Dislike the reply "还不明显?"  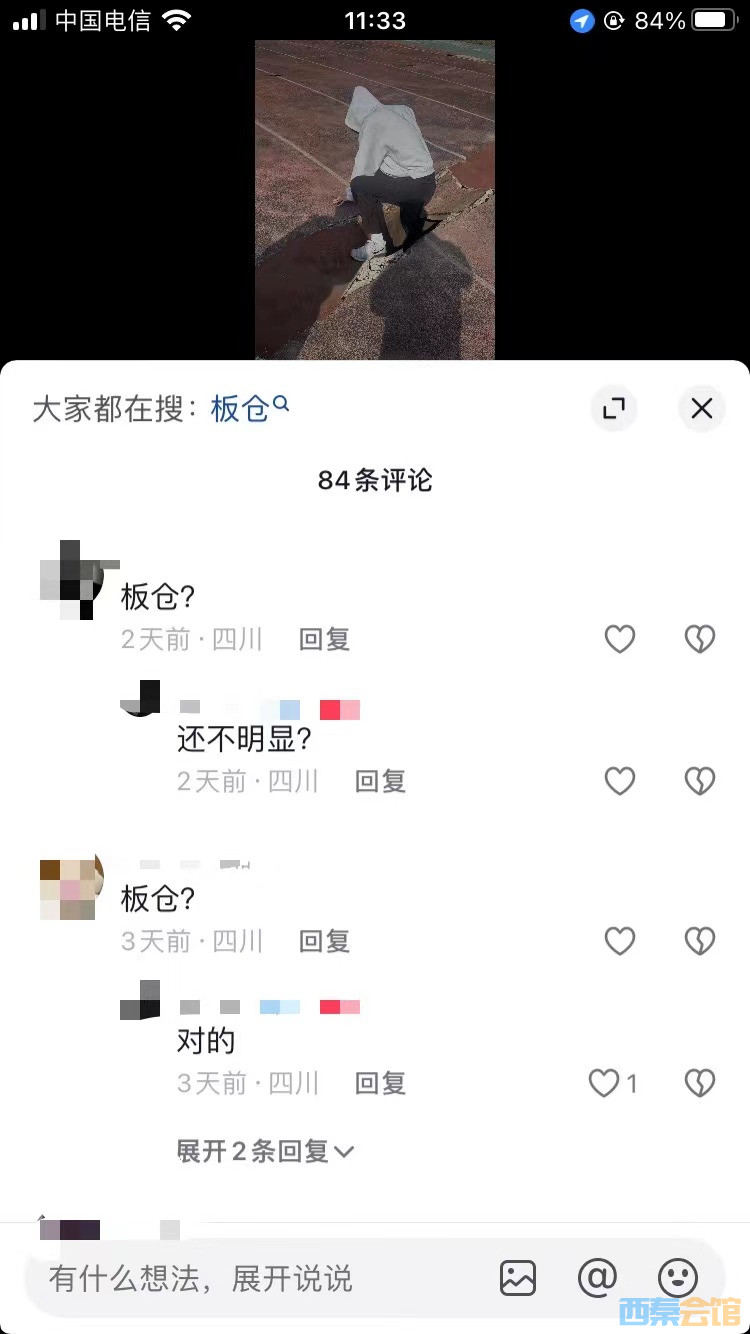[700, 781]
